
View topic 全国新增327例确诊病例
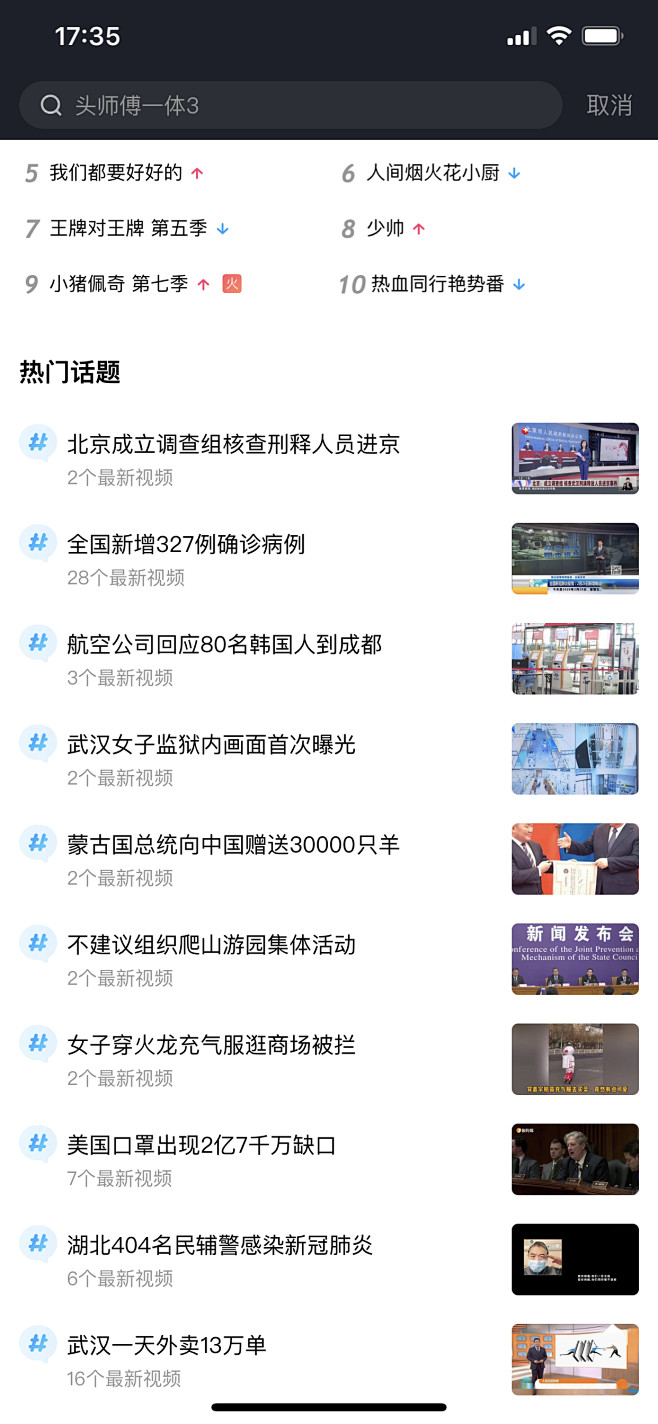point(329,558)
